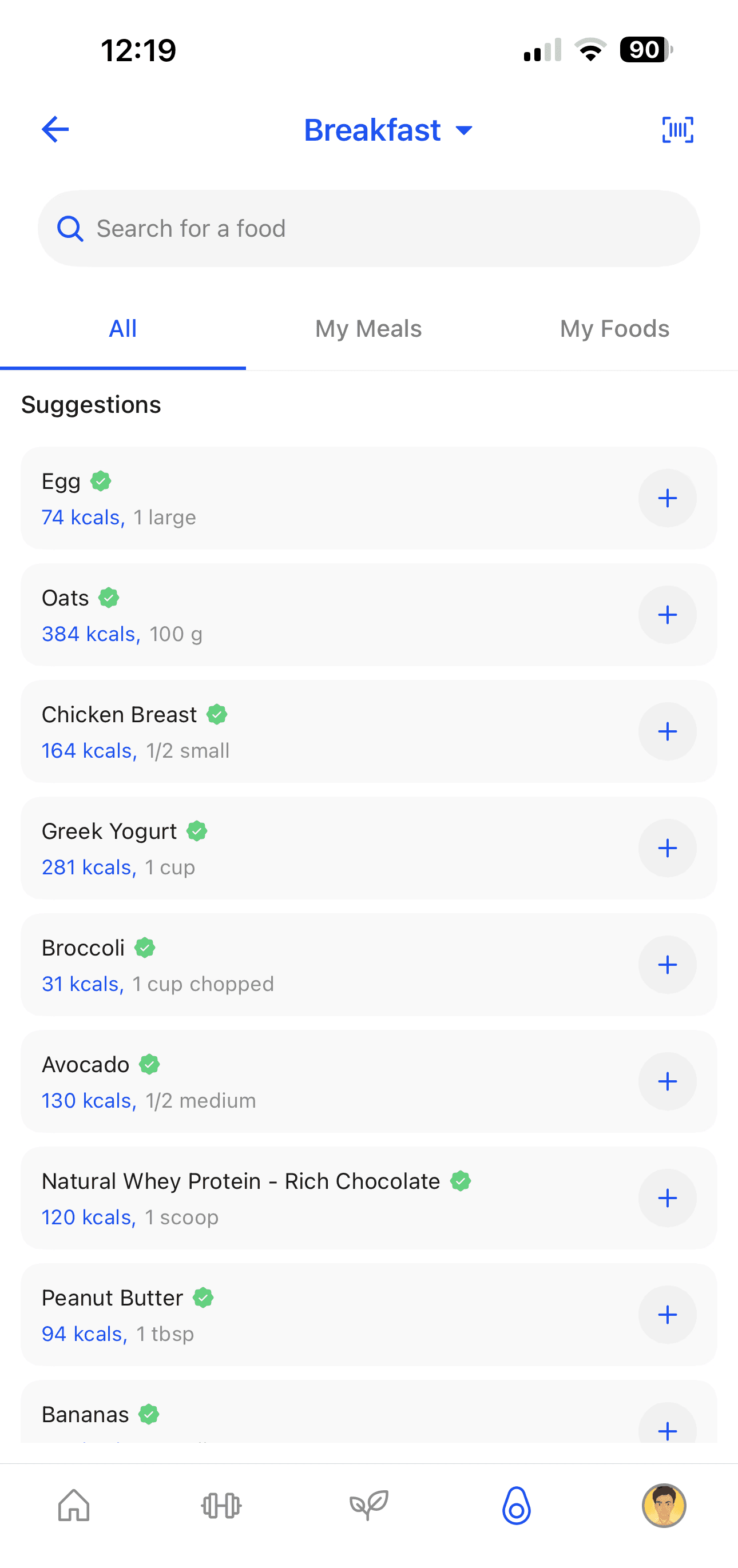This screenshot has height=1568, width=738.
Task: Go back using the arrow icon
Action: [x=55, y=130]
